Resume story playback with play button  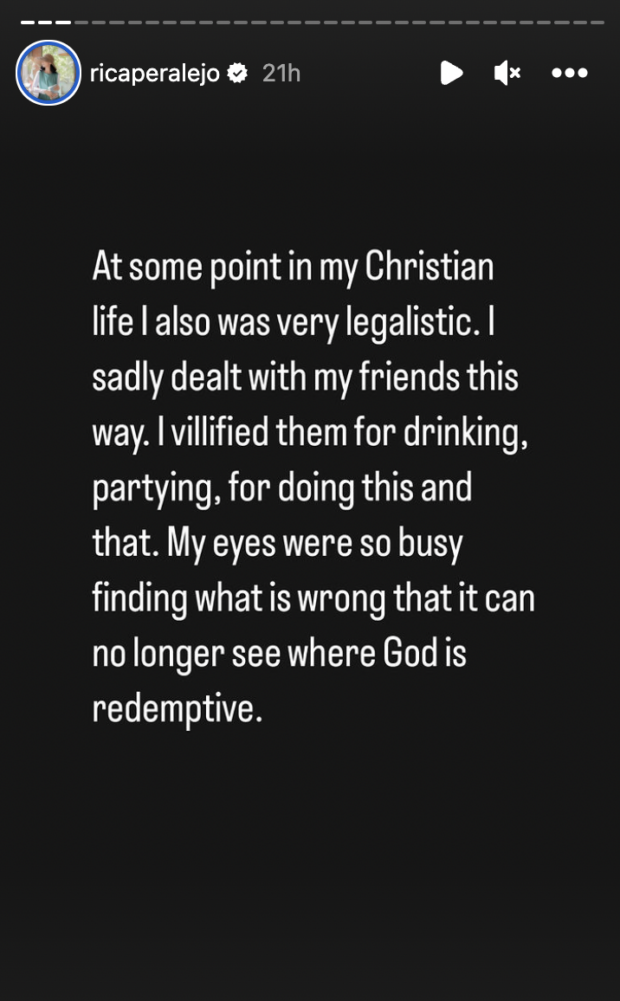(451, 73)
